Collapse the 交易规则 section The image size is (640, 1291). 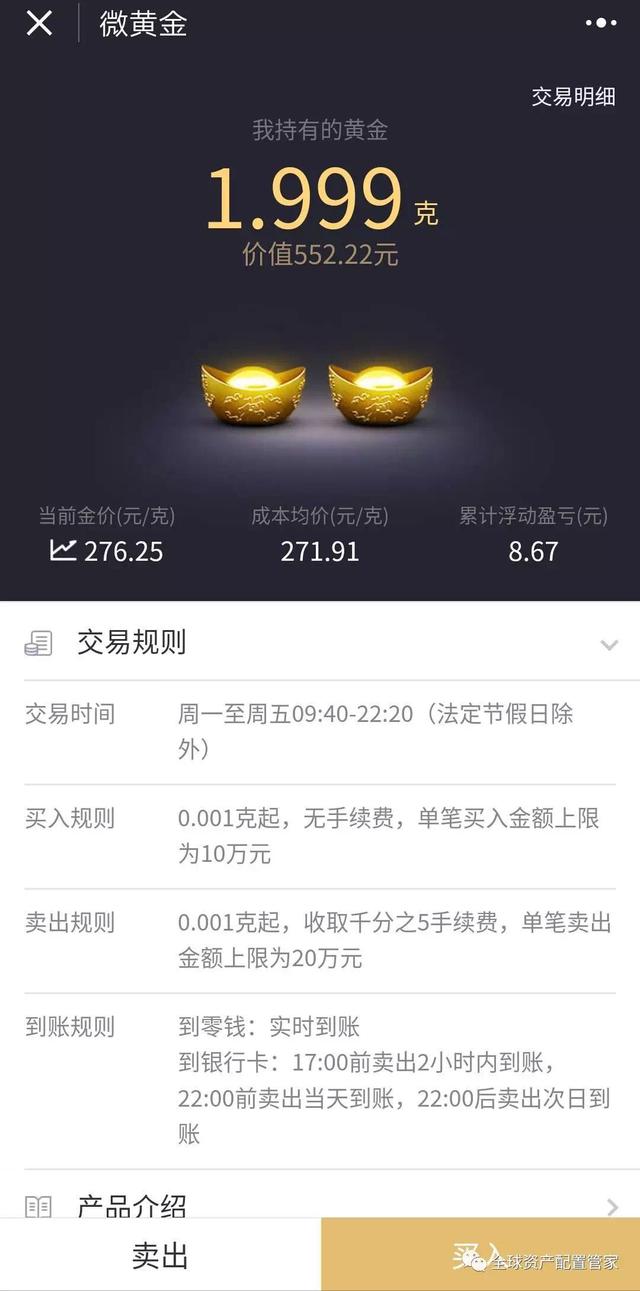point(609,645)
